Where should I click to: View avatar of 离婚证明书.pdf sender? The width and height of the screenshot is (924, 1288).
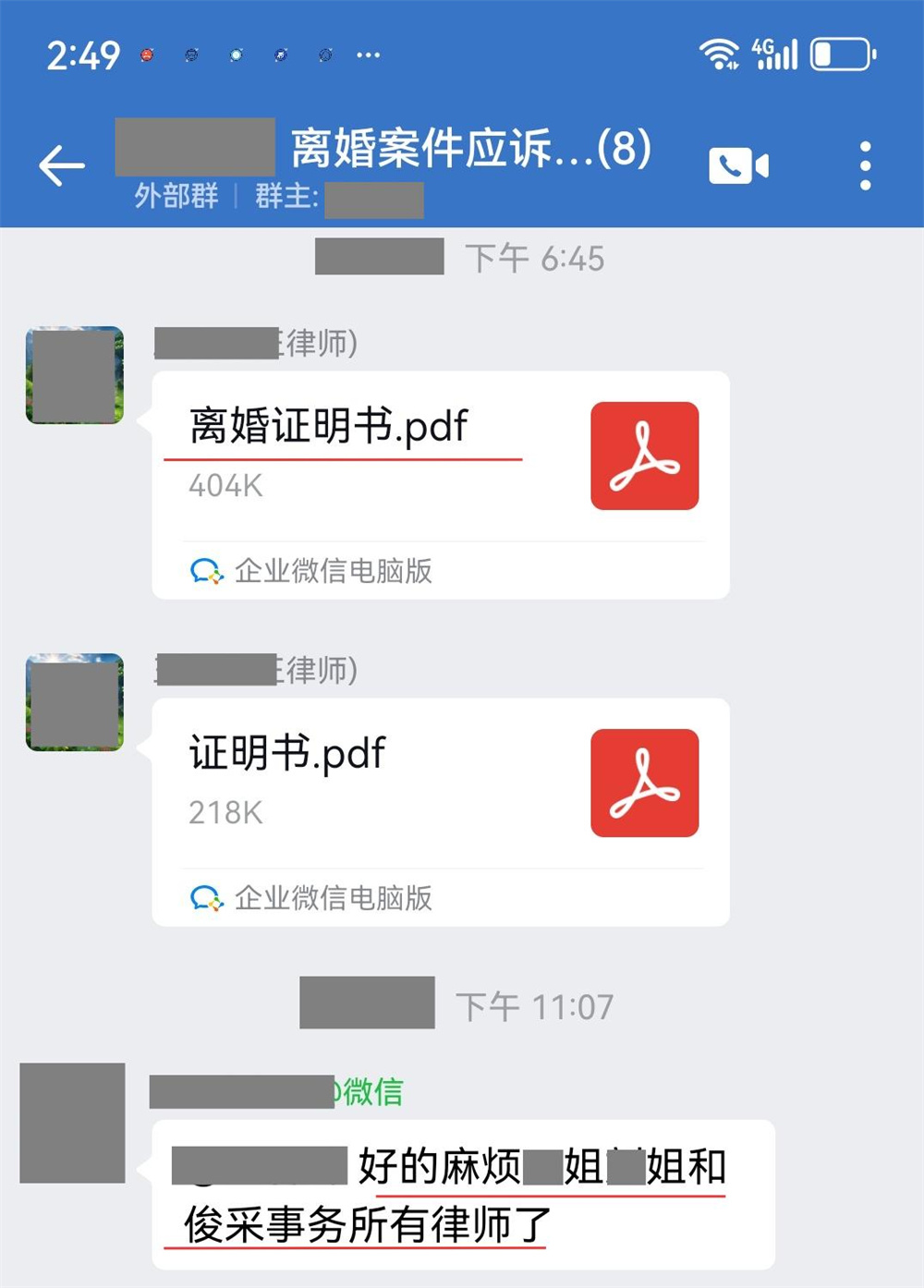point(75,375)
